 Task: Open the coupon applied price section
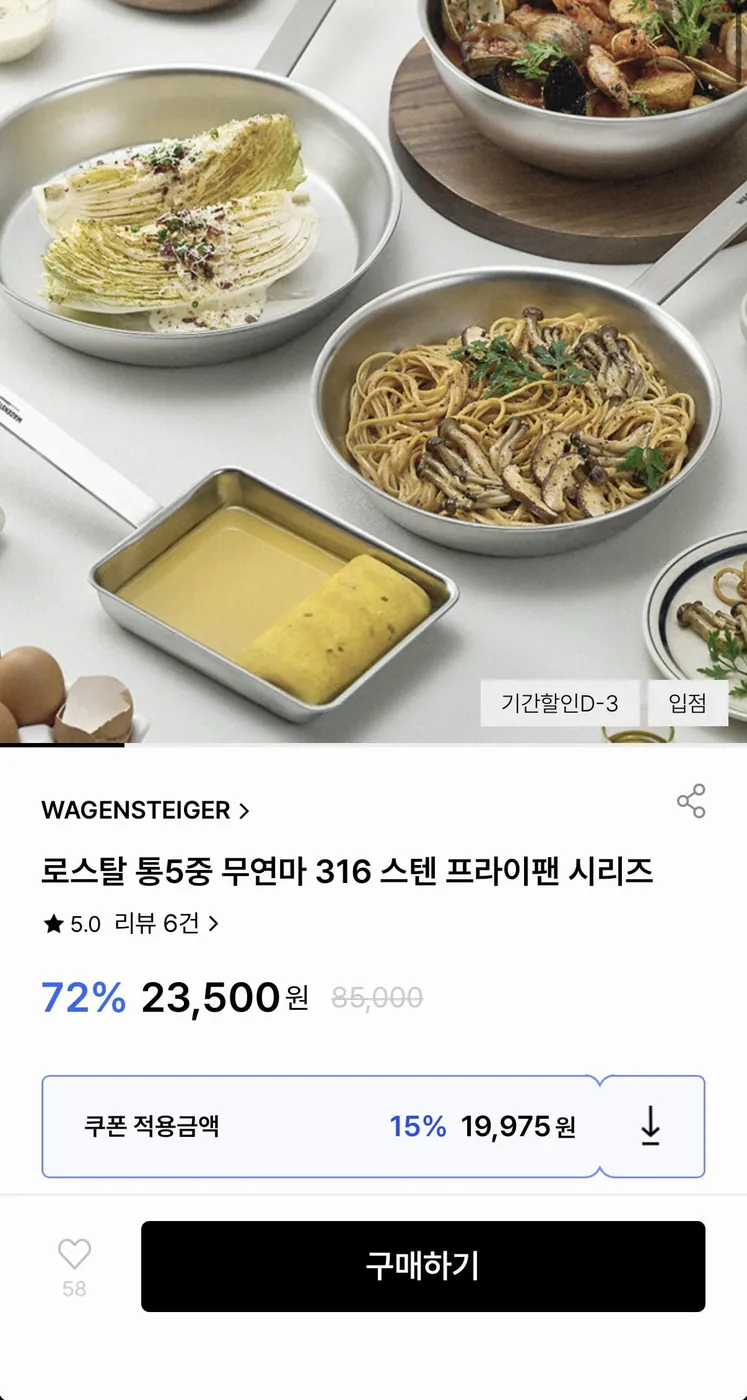pos(320,1126)
